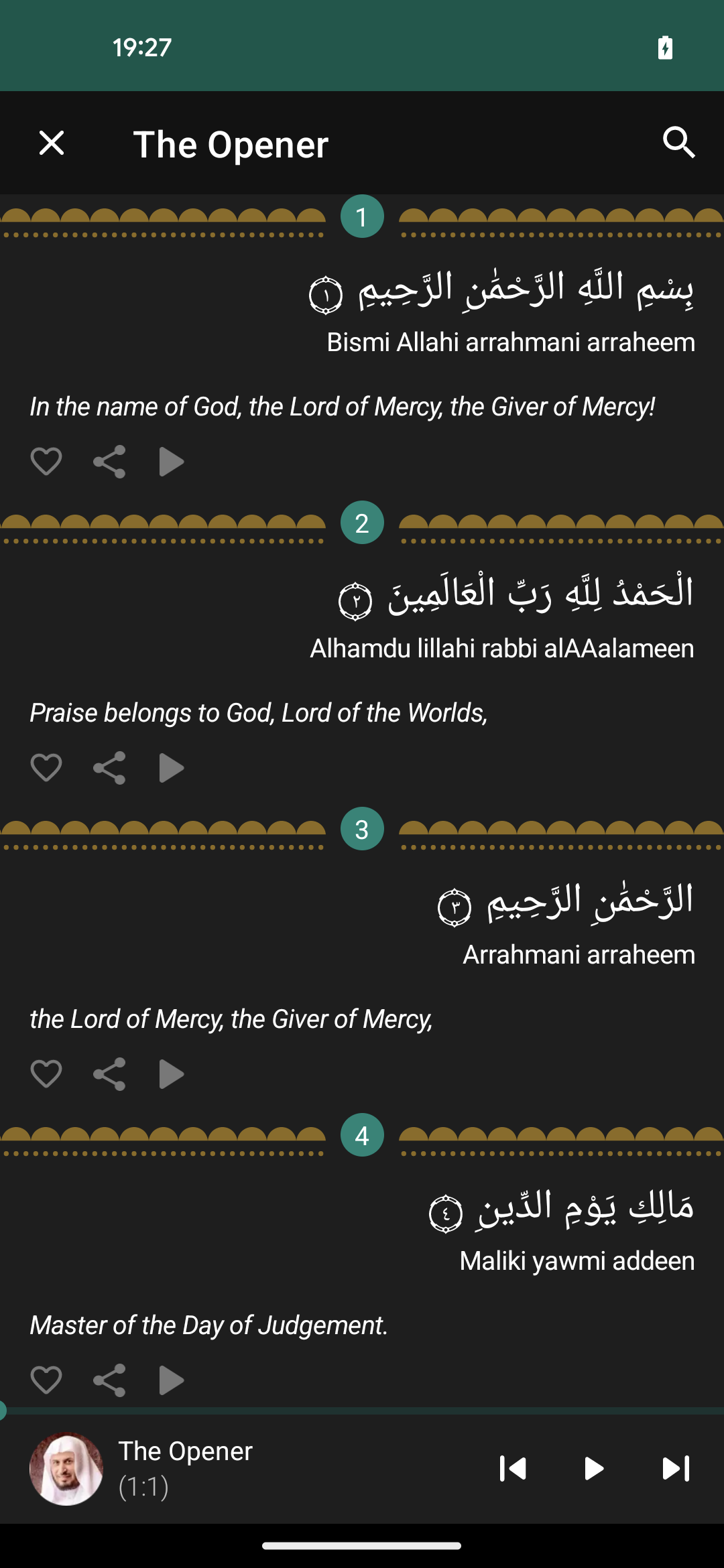Play audio for verse 1
The image size is (724, 1568).
coord(171,462)
